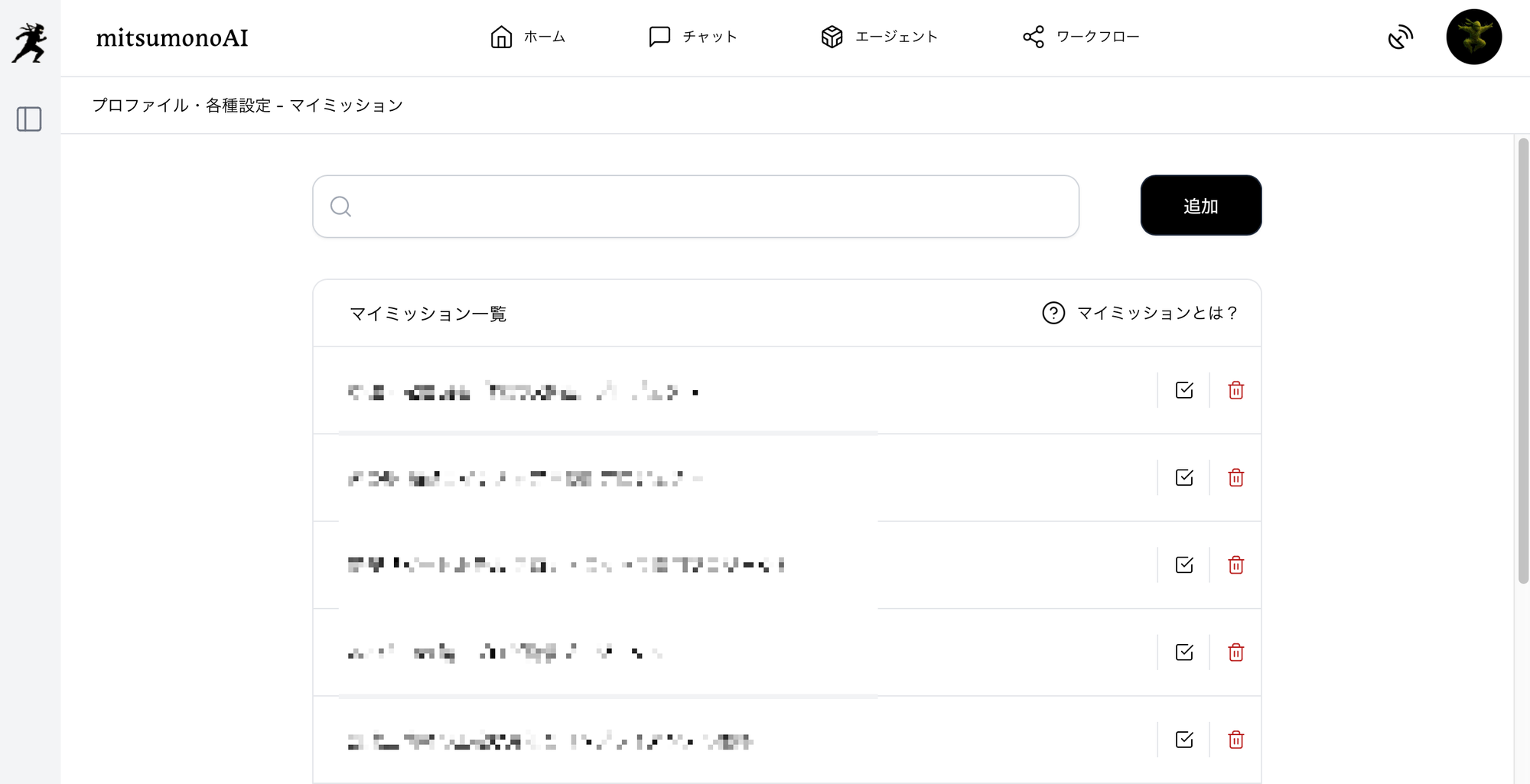This screenshot has width=1530, height=784.
Task: Delete the third mission in the list
Action: pos(1235,565)
